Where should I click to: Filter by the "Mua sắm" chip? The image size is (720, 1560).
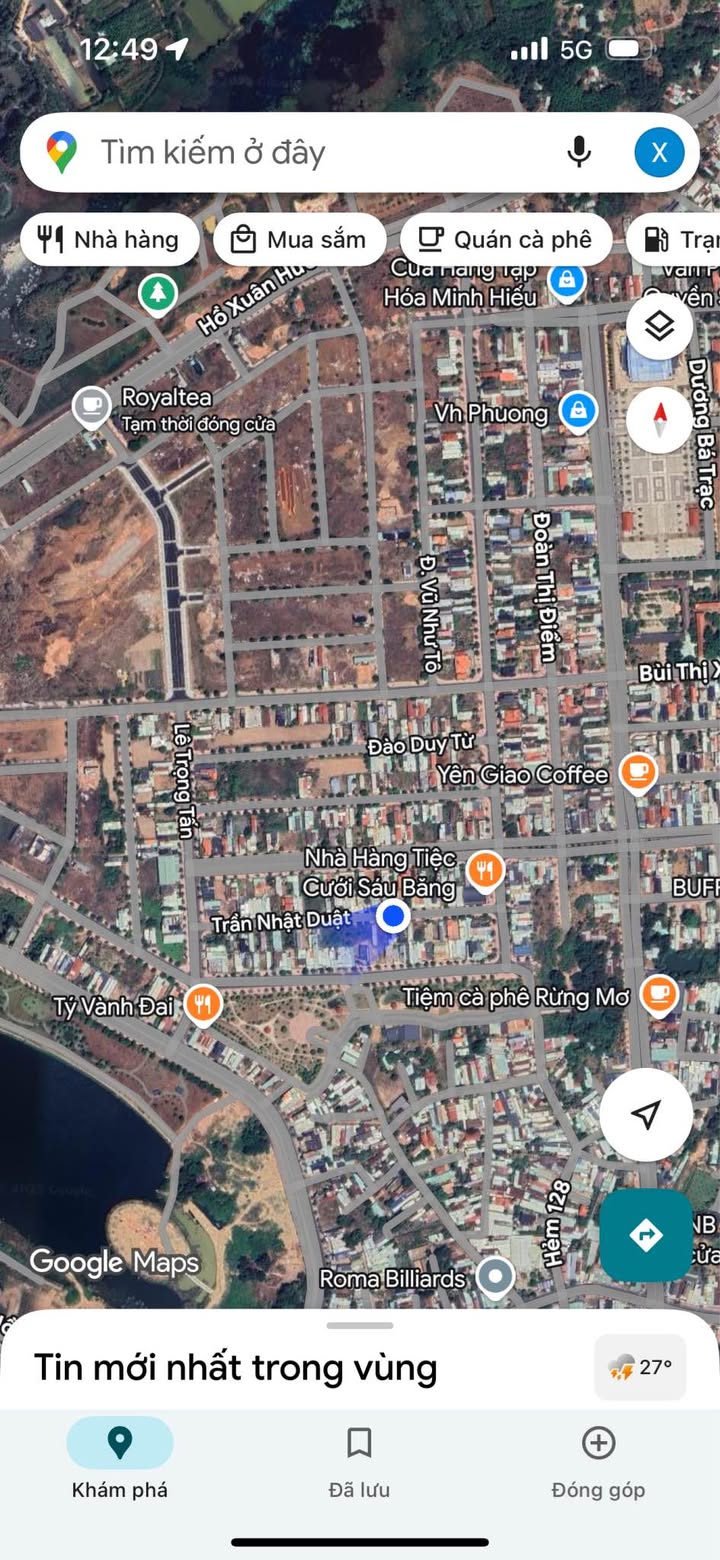[x=299, y=239]
